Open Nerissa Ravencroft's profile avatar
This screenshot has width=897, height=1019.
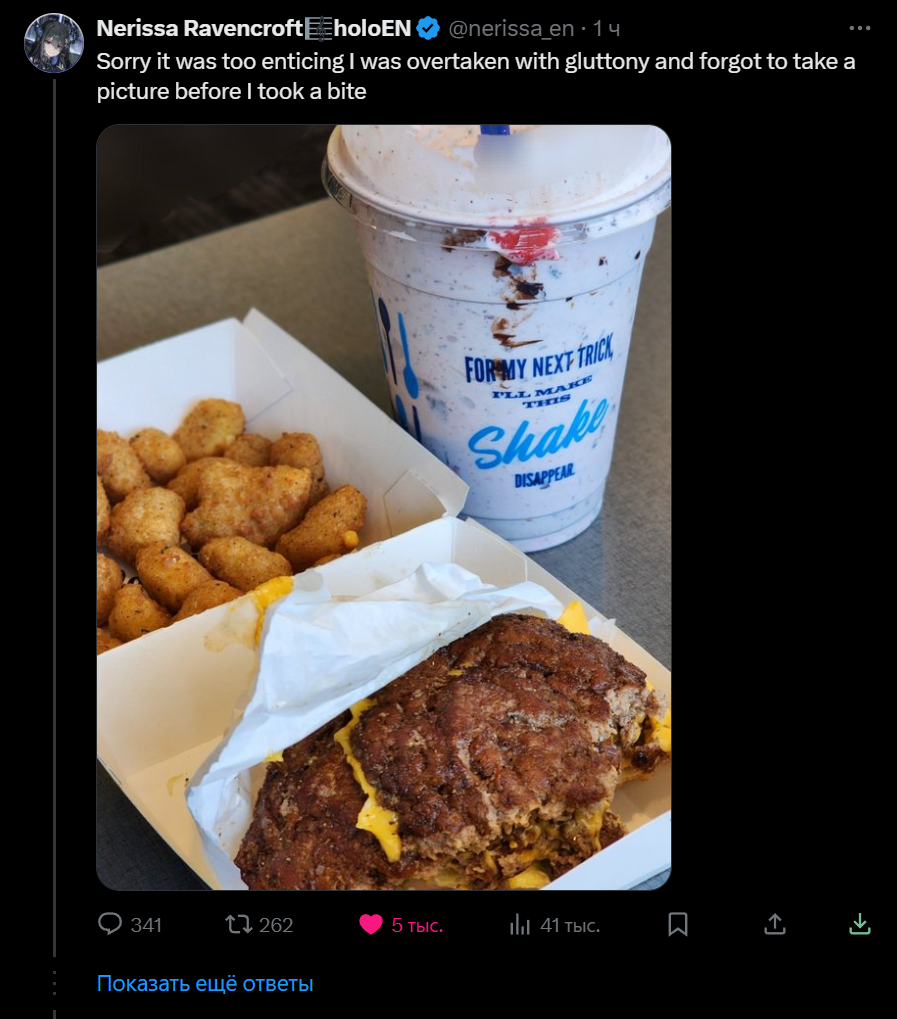pos(53,43)
